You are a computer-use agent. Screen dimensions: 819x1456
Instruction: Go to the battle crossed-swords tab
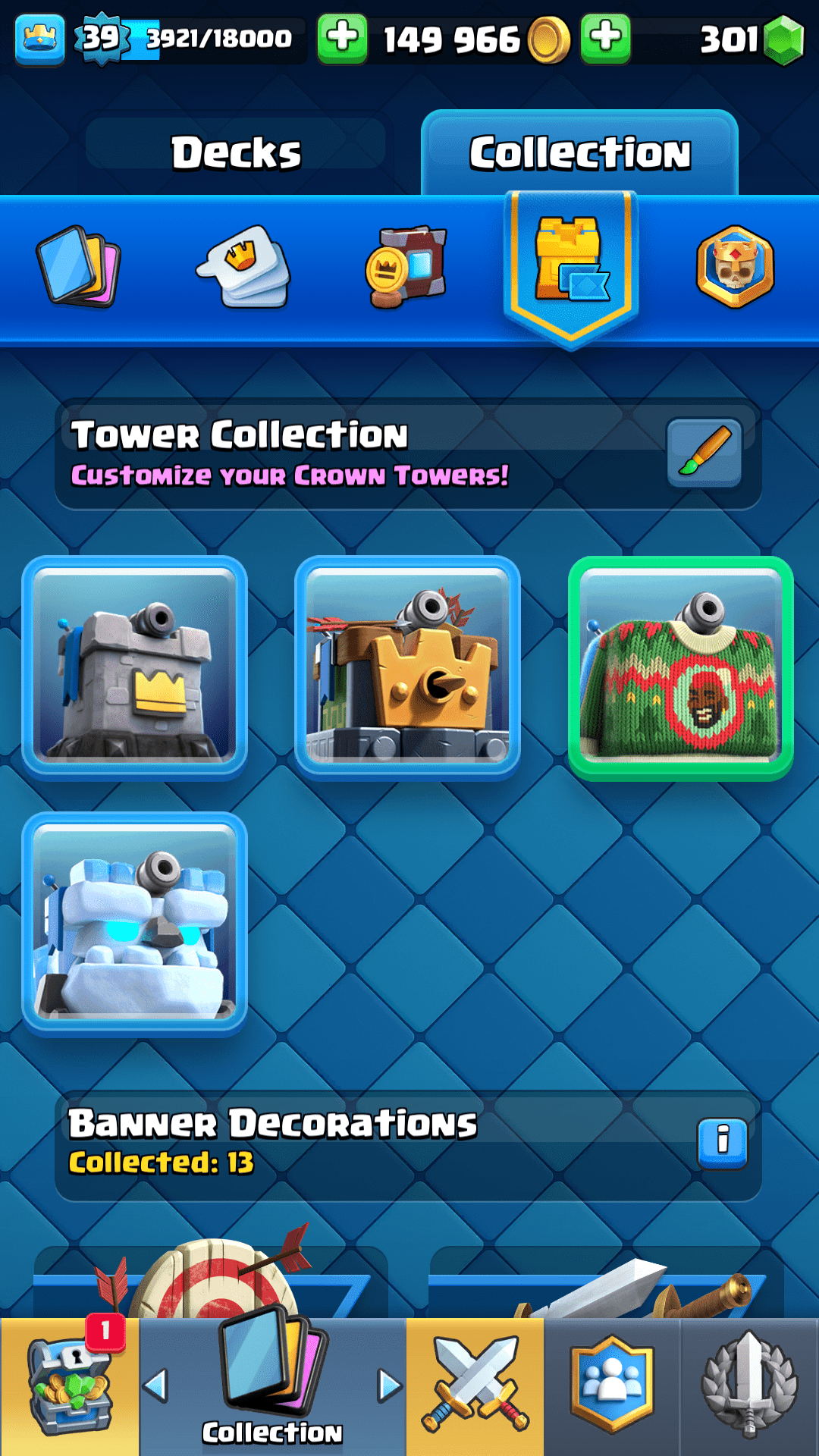(475, 1386)
